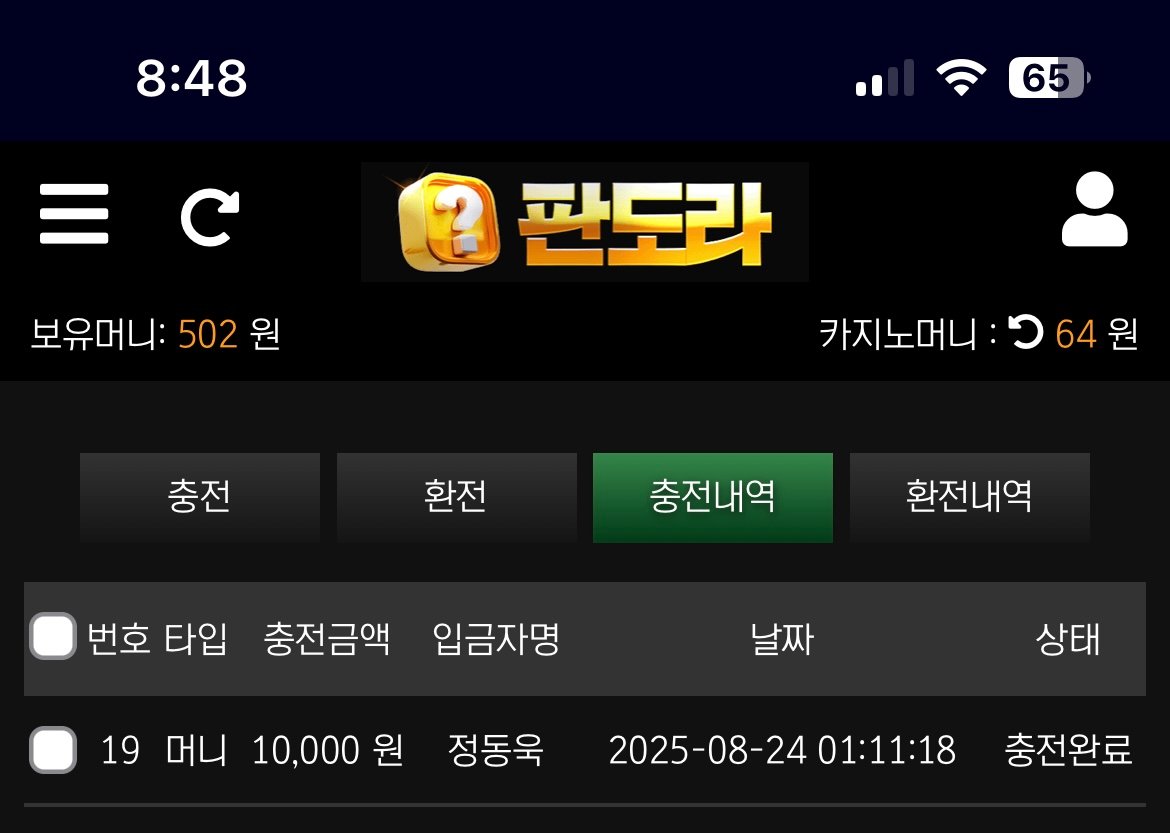
Task: Switch to the 충전 tab
Action: click(200, 497)
